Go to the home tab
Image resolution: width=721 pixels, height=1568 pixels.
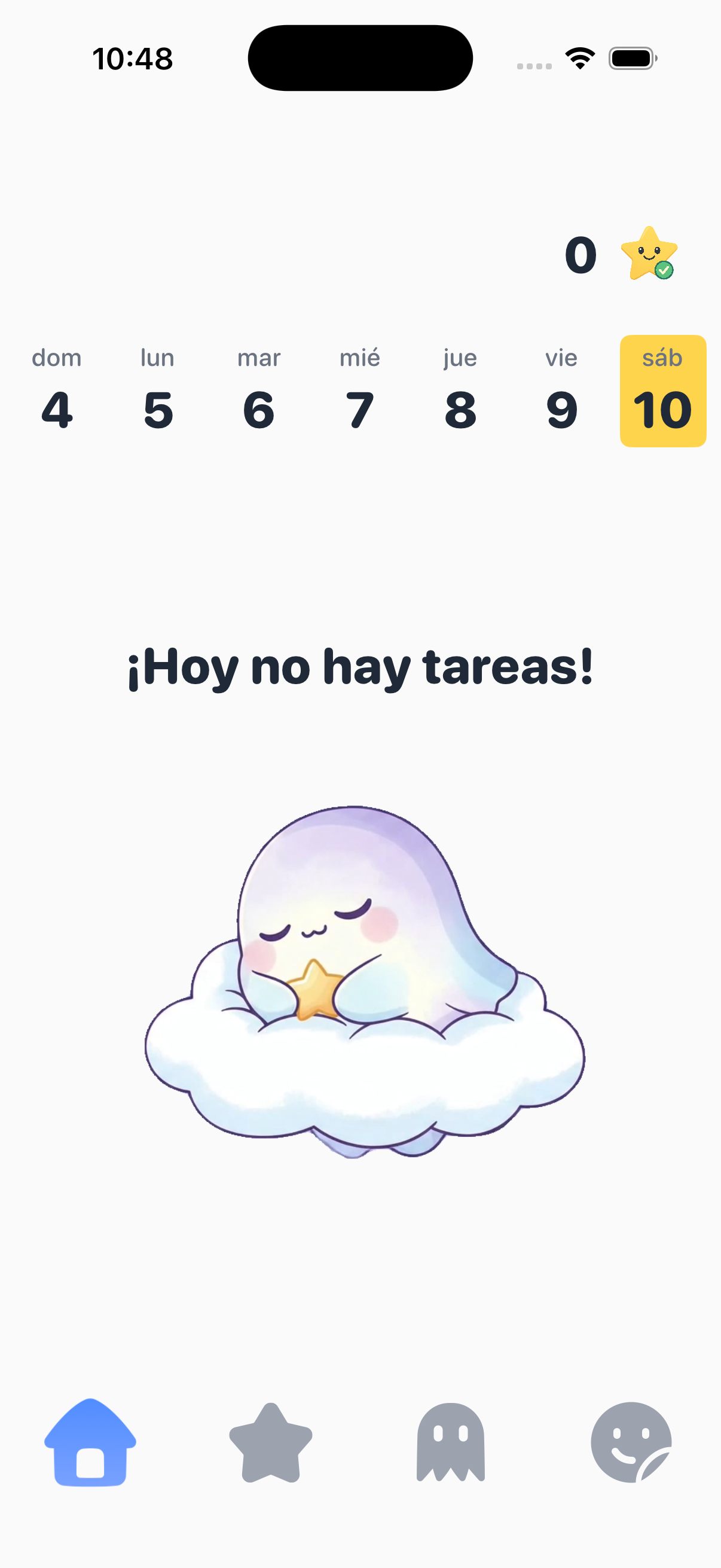click(90, 1442)
